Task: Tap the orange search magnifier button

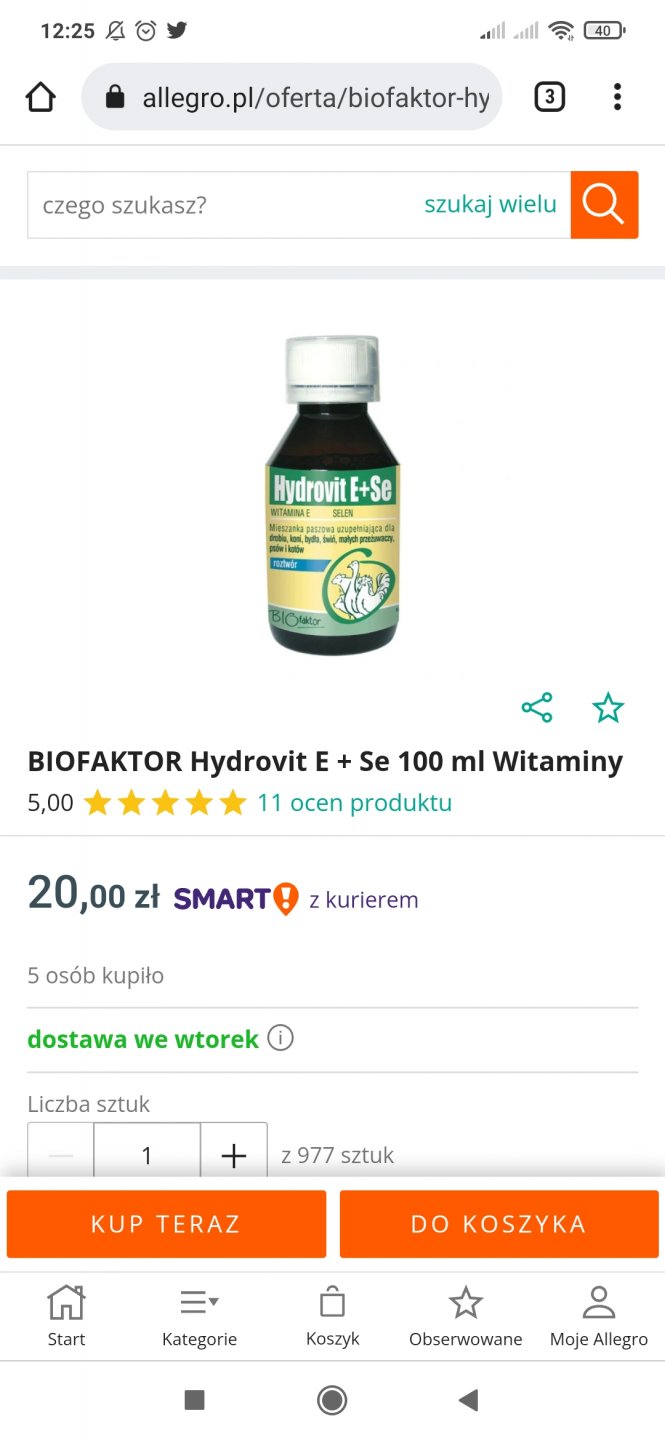Action: click(x=604, y=205)
